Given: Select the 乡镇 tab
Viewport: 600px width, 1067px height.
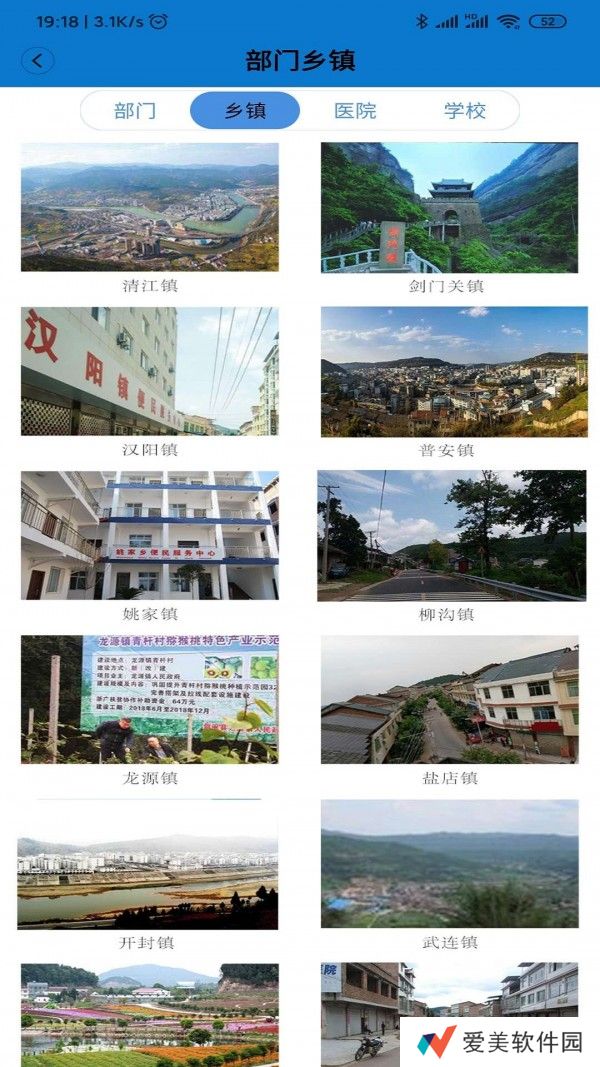Looking at the screenshot, I should pyautogui.click(x=245, y=111).
